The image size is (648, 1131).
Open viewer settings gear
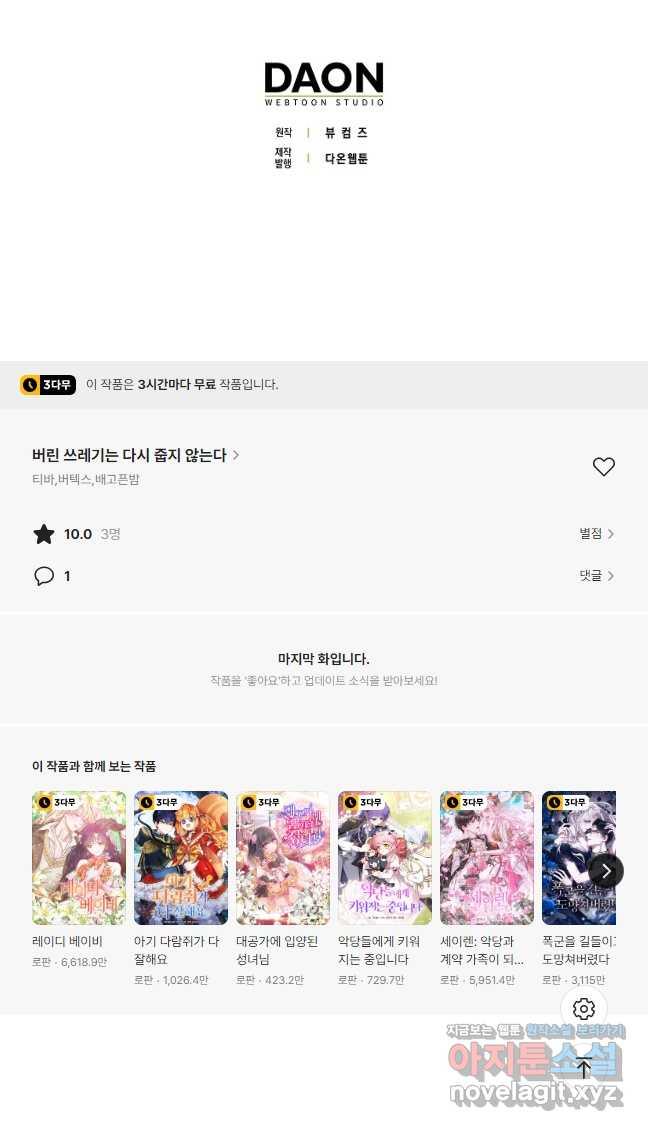click(x=584, y=1009)
